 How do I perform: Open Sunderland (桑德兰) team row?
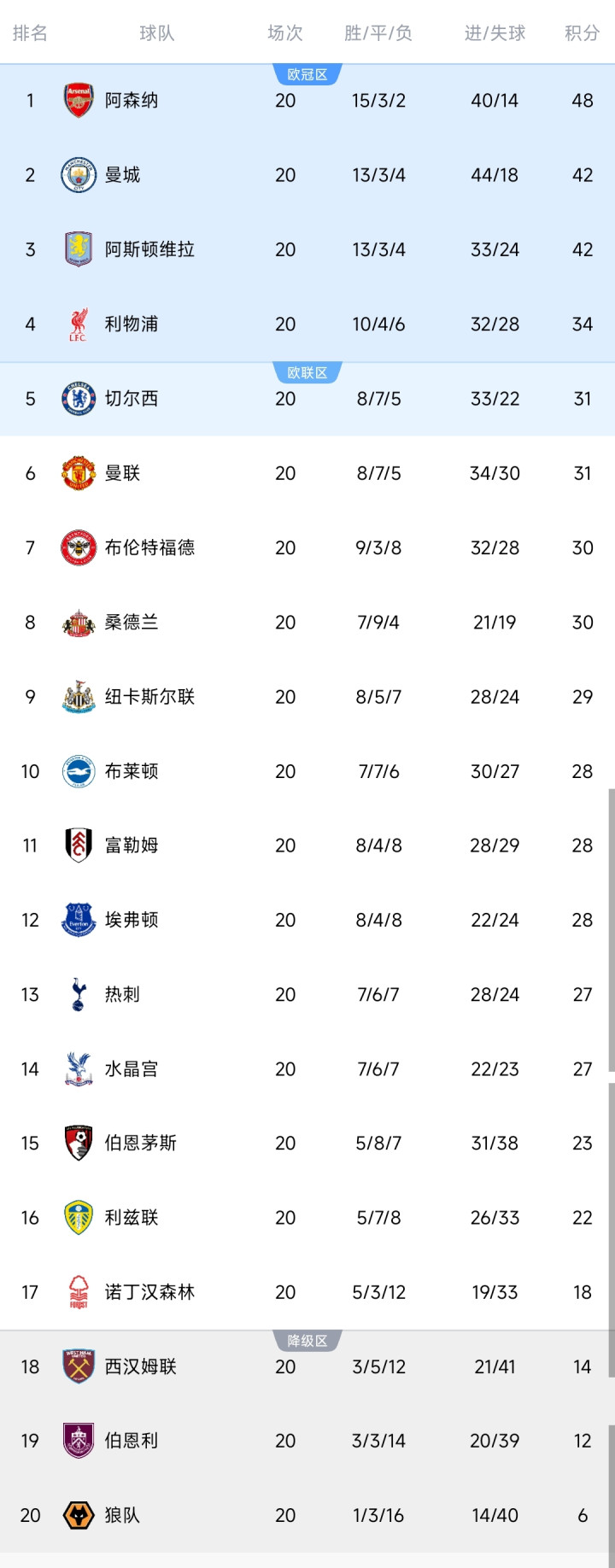coord(132,623)
